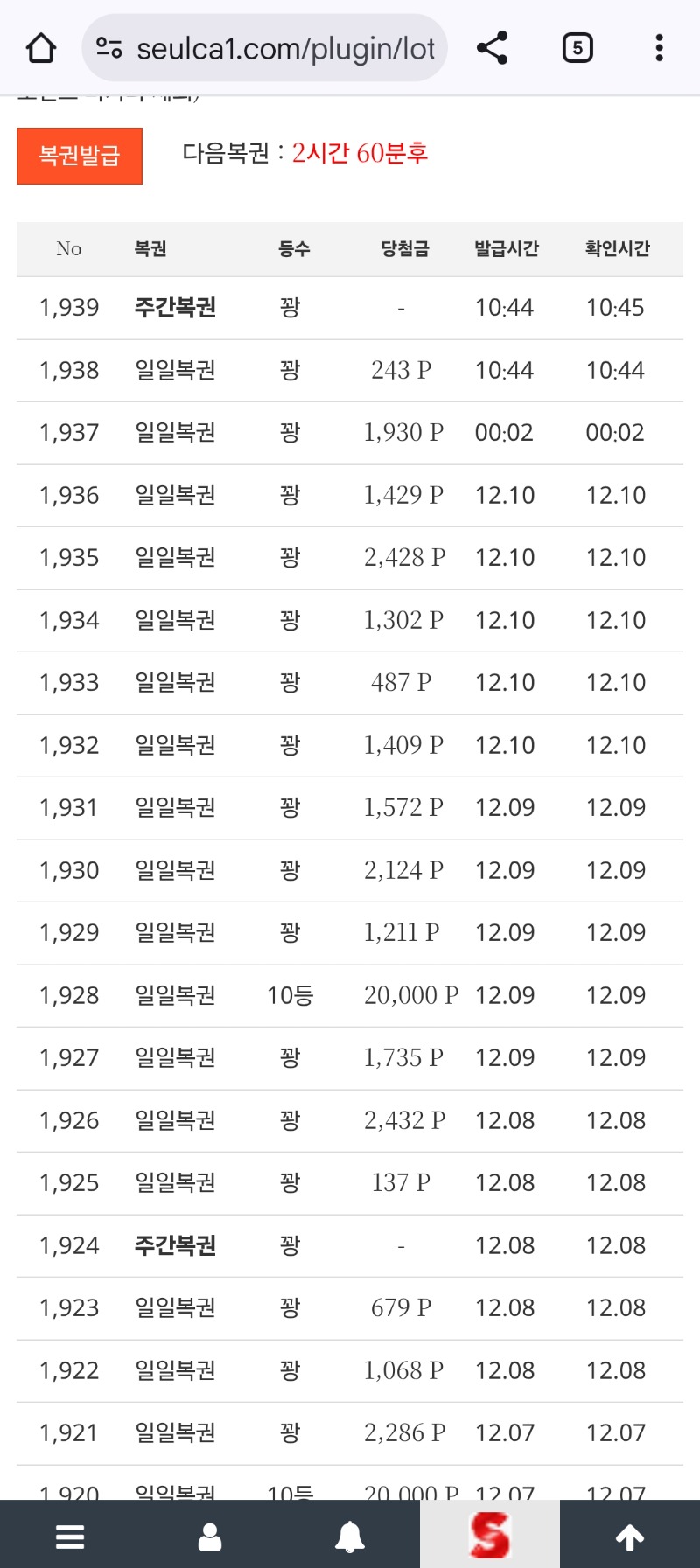The width and height of the screenshot is (700, 1568).
Task: Open the profile icon in bottom navigation
Action: tap(209, 1536)
